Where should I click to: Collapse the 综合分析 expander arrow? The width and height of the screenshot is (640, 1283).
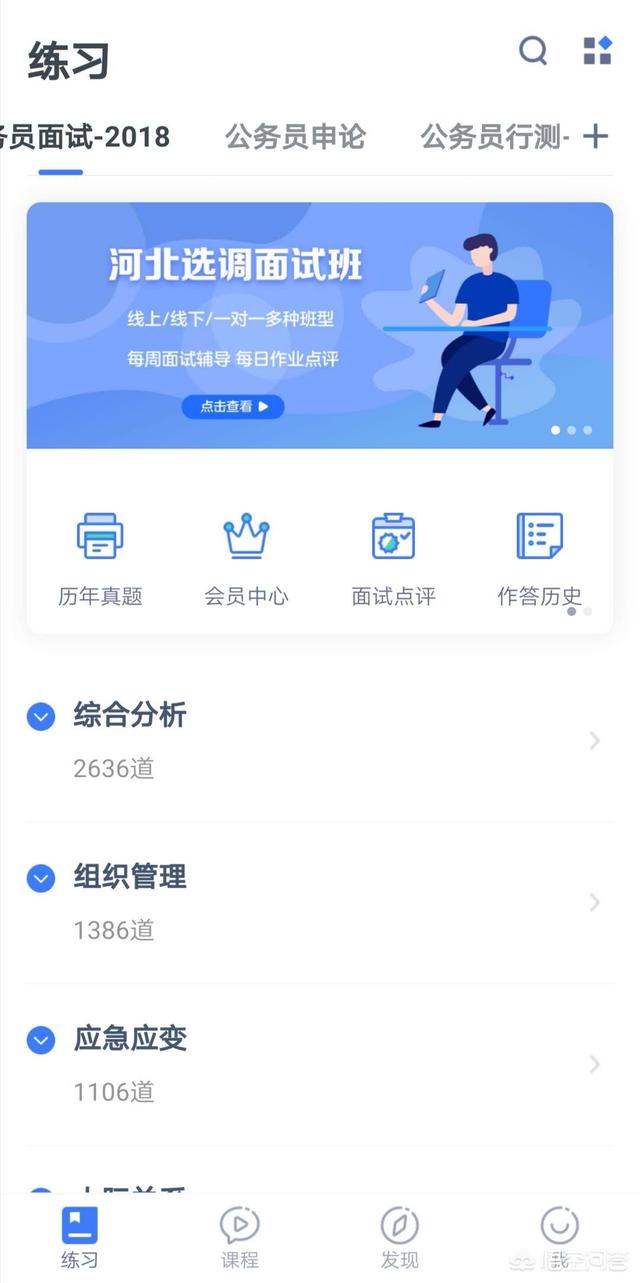point(41,716)
